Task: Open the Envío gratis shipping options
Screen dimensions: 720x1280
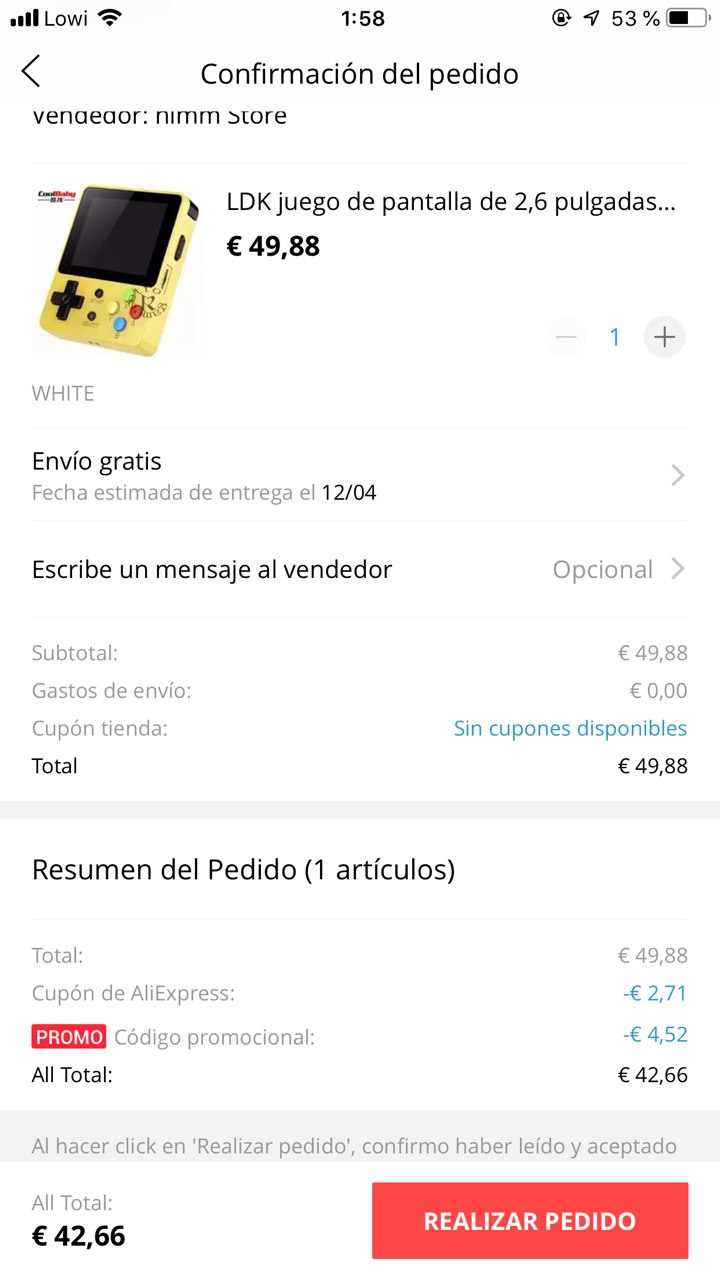Action: click(358, 475)
